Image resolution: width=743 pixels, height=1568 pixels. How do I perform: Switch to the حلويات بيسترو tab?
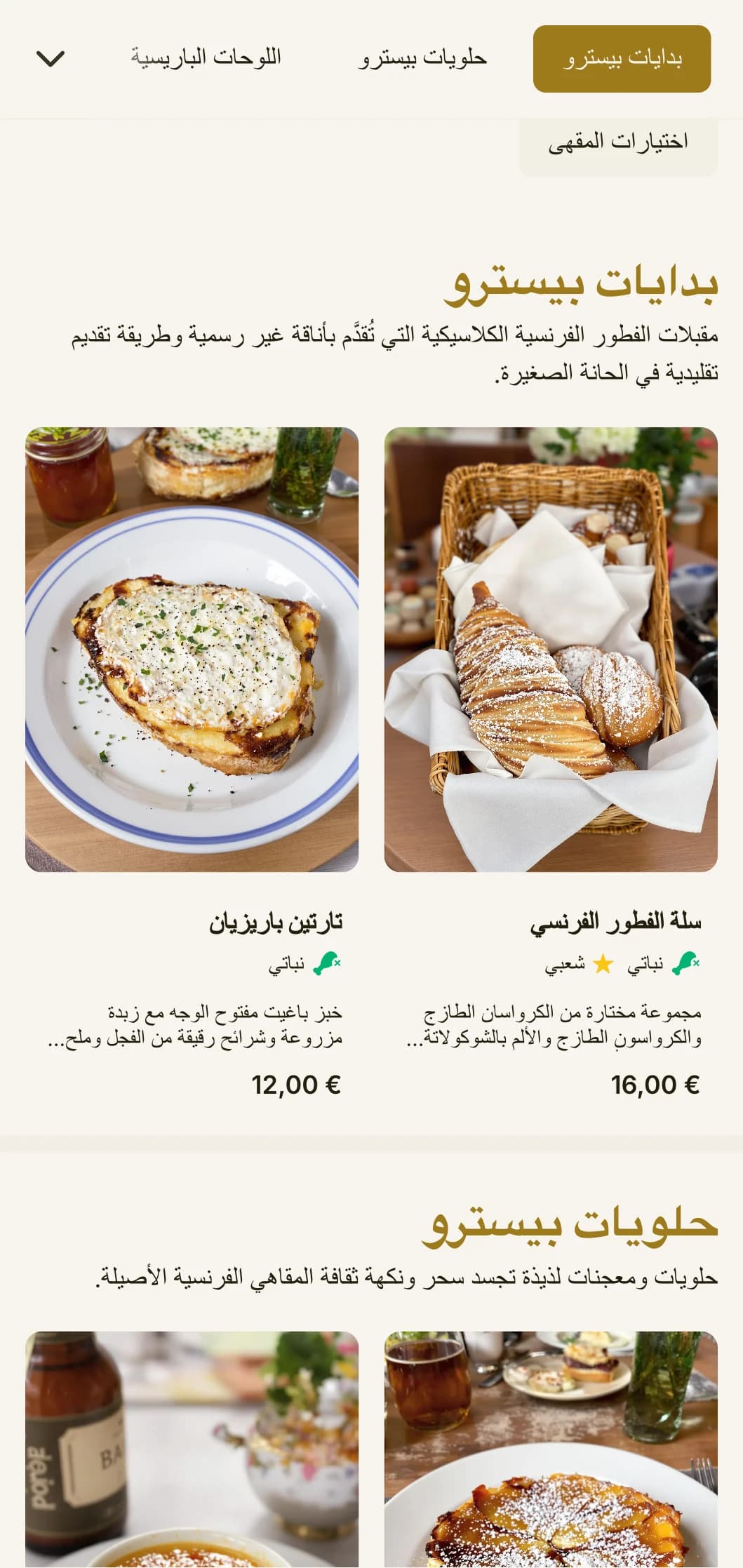pyautogui.click(x=422, y=58)
